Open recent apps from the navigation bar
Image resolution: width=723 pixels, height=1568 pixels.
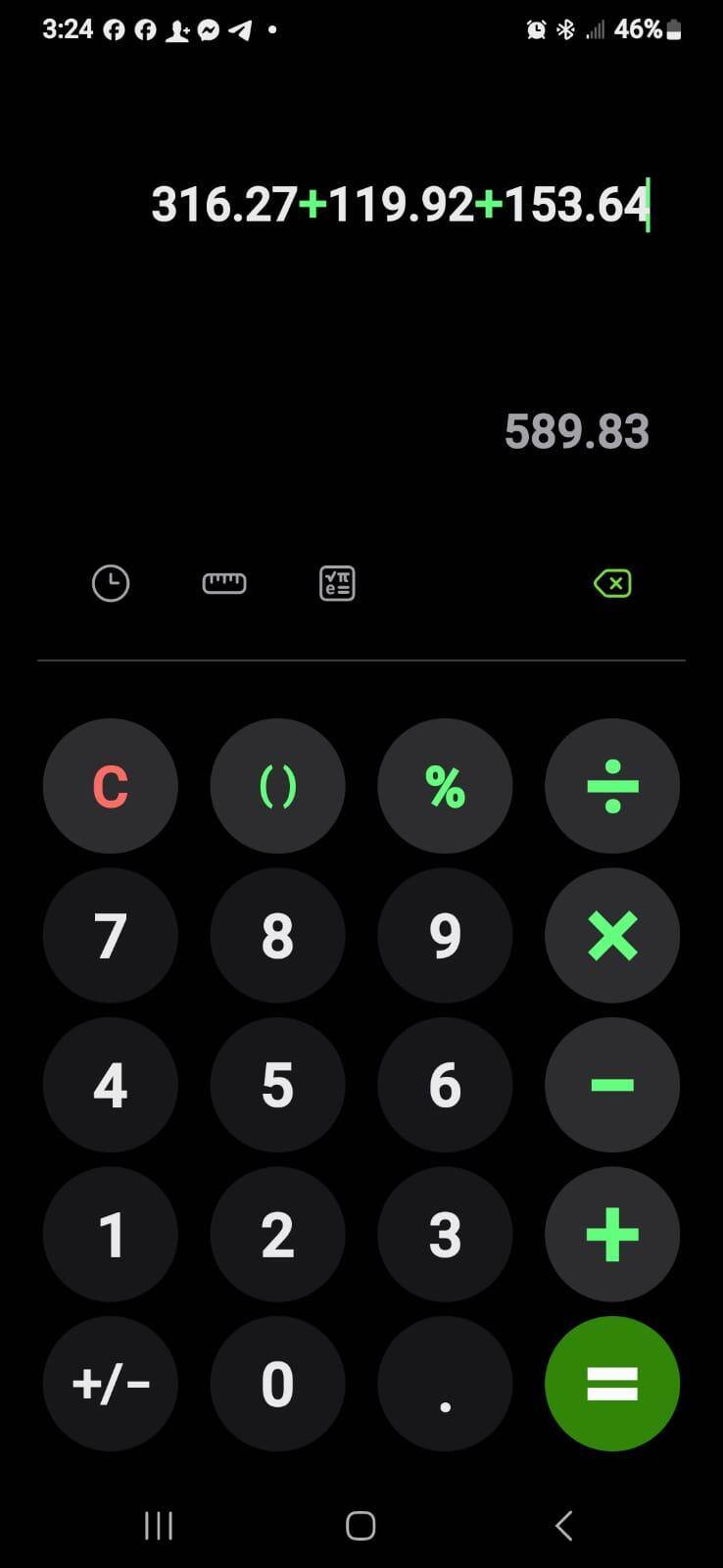[x=159, y=1525]
